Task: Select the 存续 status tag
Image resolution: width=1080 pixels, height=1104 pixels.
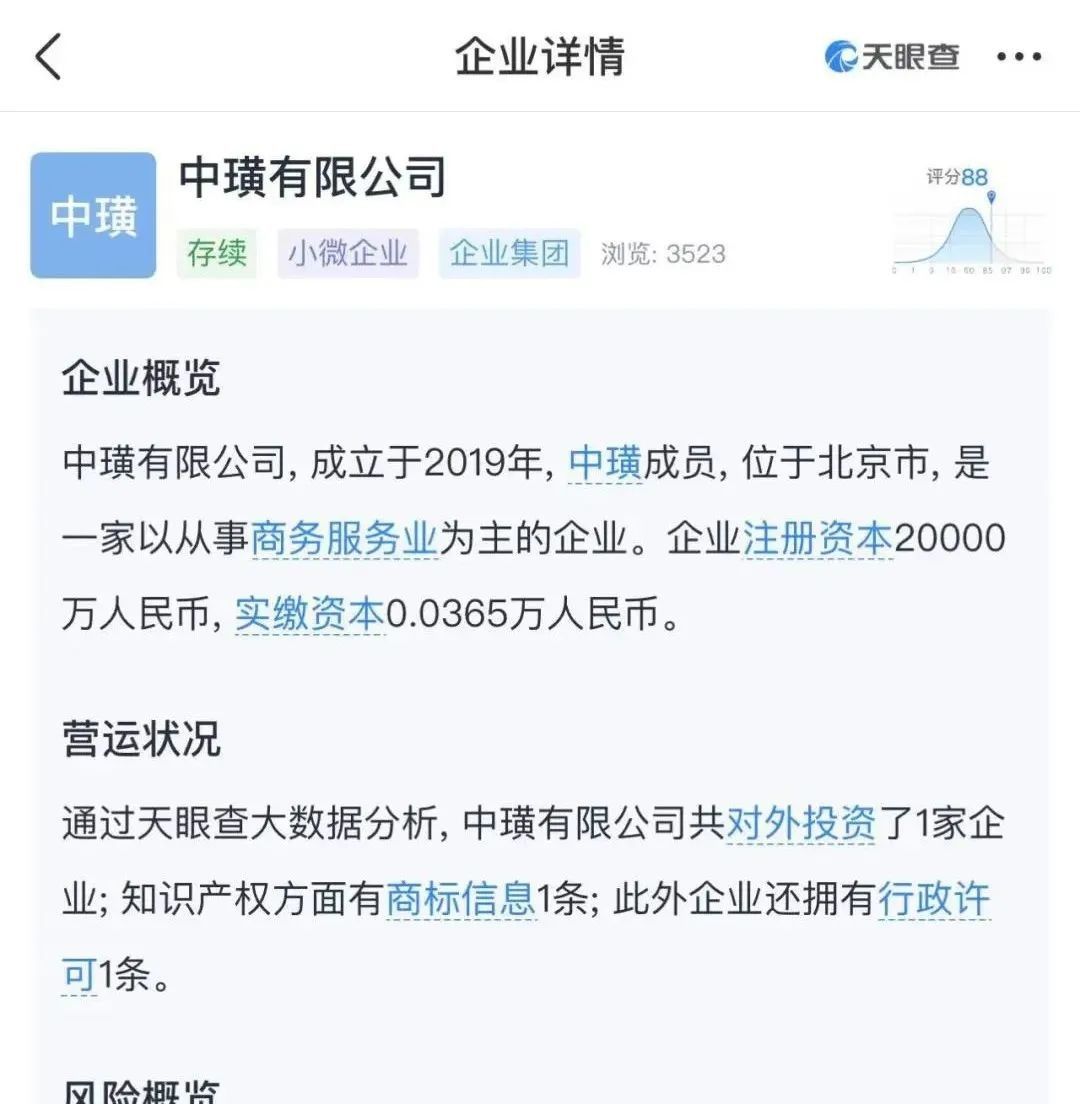Action: pyautogui.click(x=216, y=254)
